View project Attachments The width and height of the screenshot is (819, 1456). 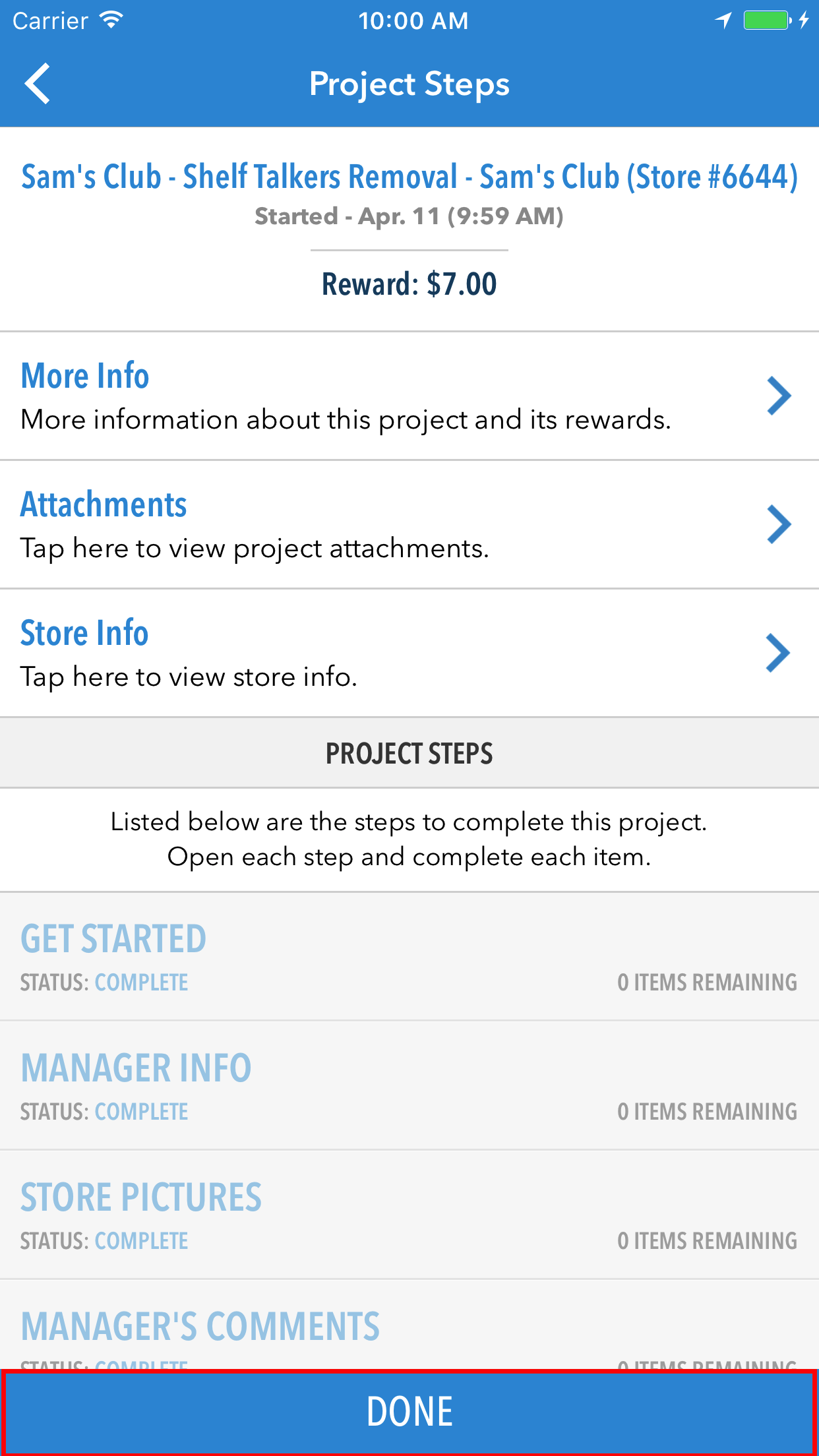[x=409, y=524]
